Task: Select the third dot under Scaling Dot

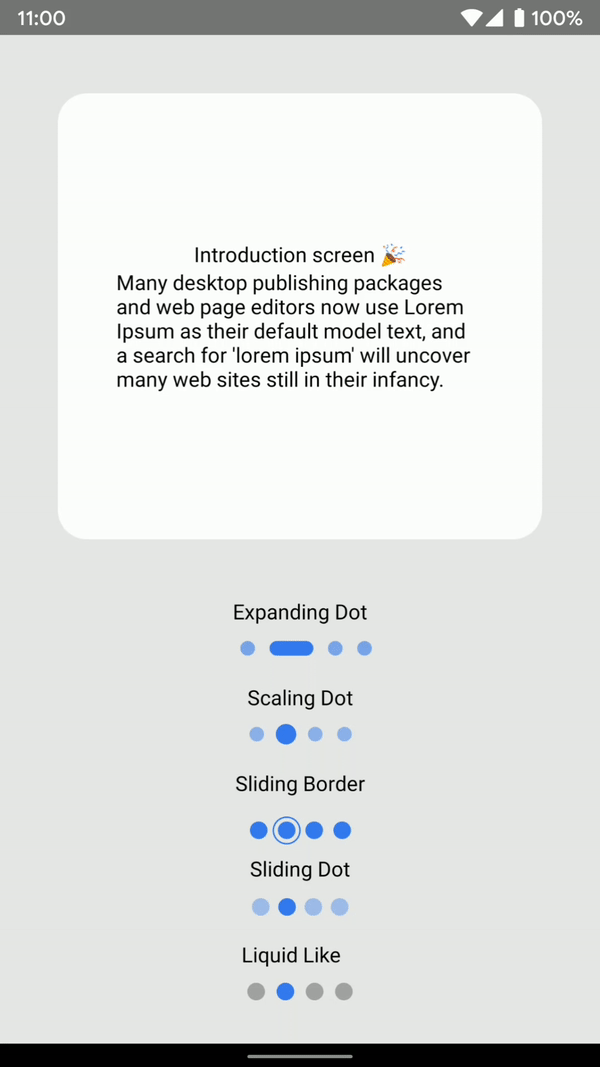Action: coord(315,734)
